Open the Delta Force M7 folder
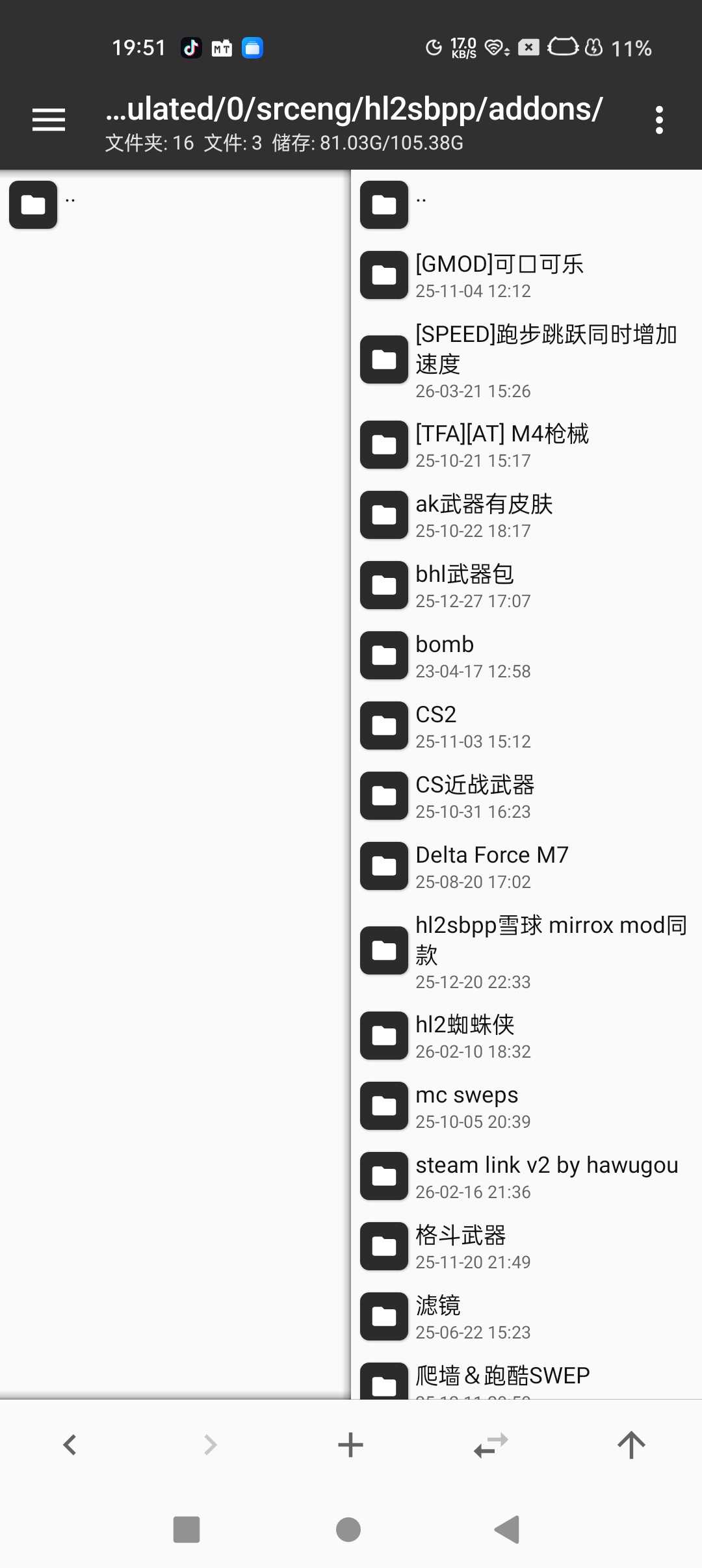Image resolution: width=702 pixels, height=1568 pixels. (492, 867)
